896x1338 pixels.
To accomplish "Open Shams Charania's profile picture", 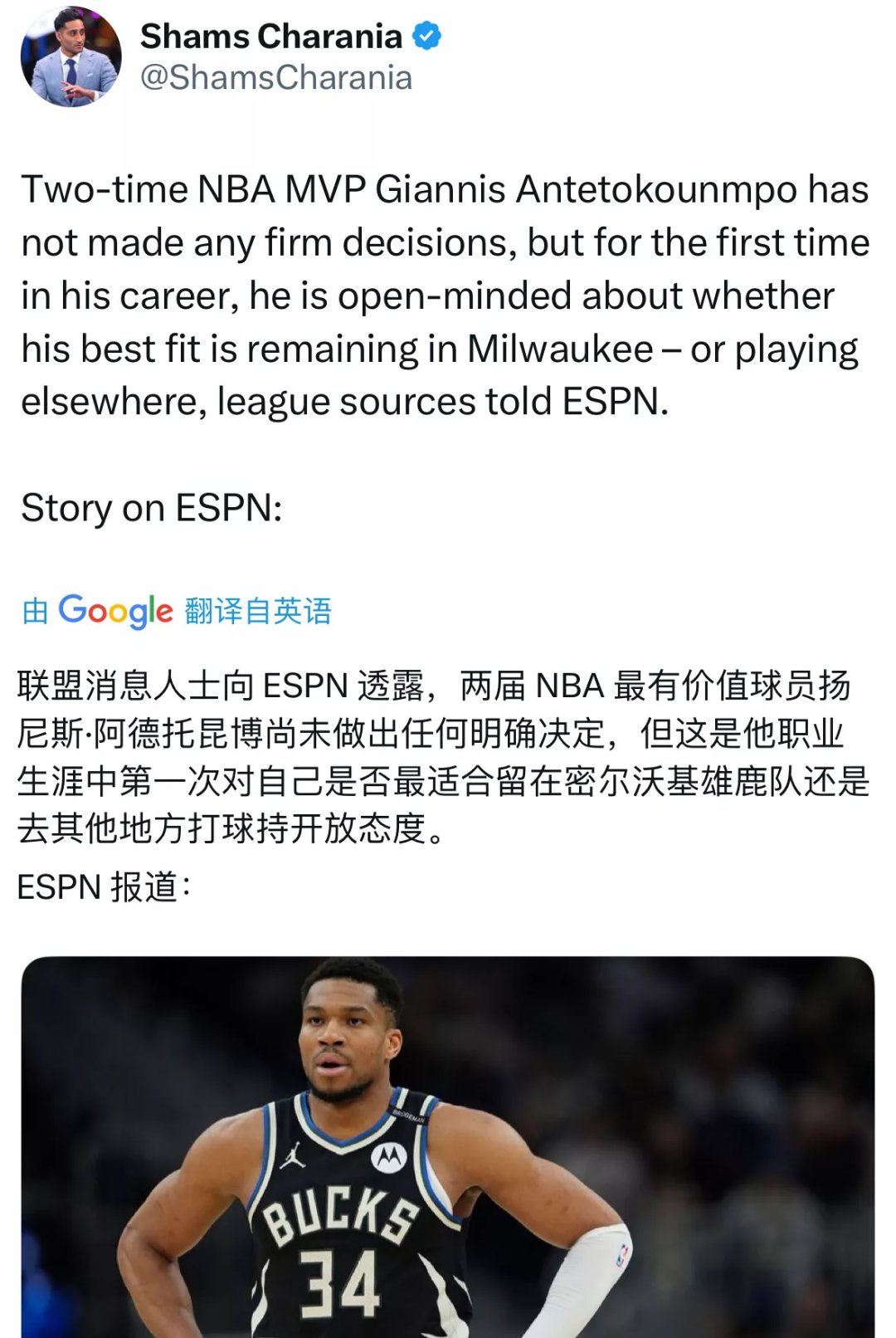I will point(71,57).
